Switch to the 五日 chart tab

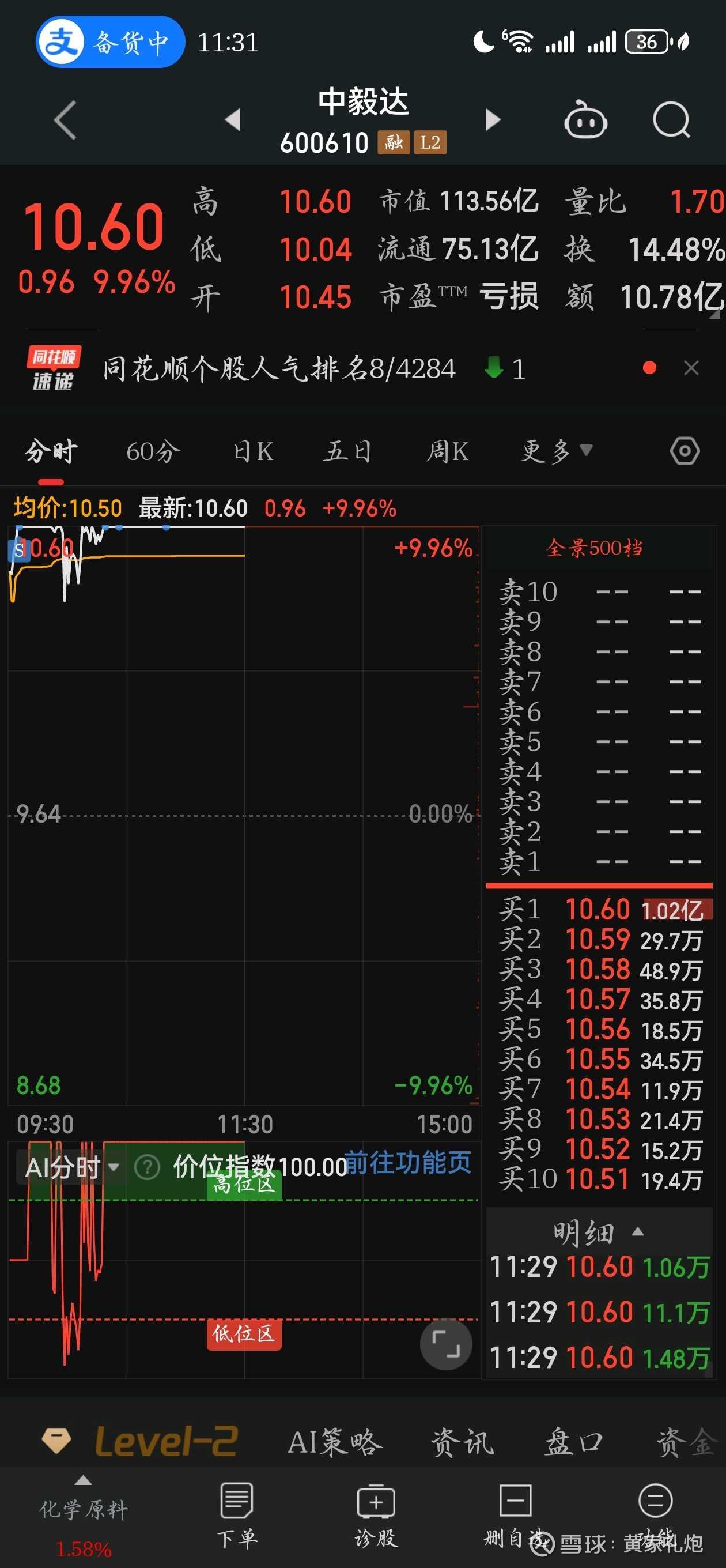point(347,451)
